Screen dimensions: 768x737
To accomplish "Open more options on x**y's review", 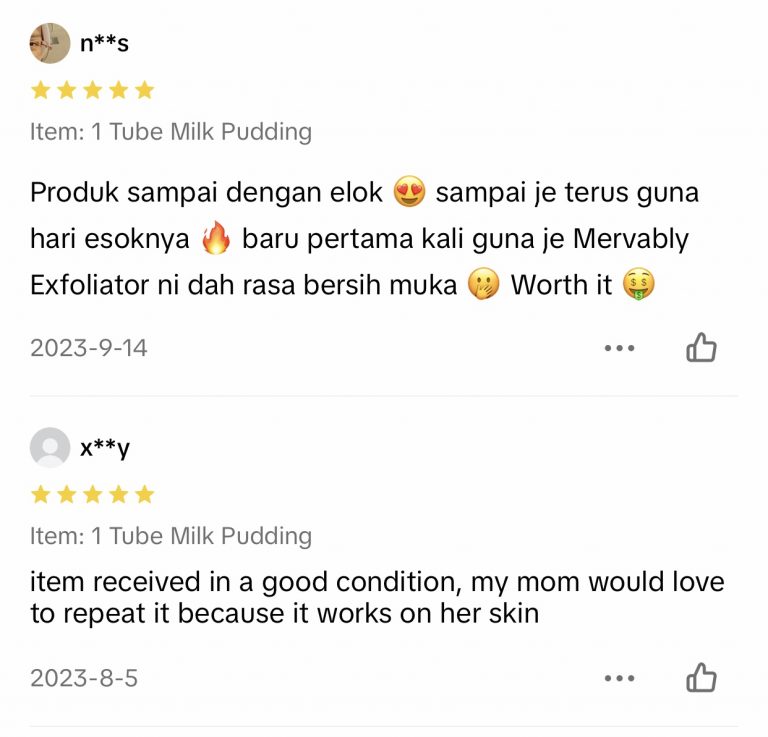I will point(619,678).
